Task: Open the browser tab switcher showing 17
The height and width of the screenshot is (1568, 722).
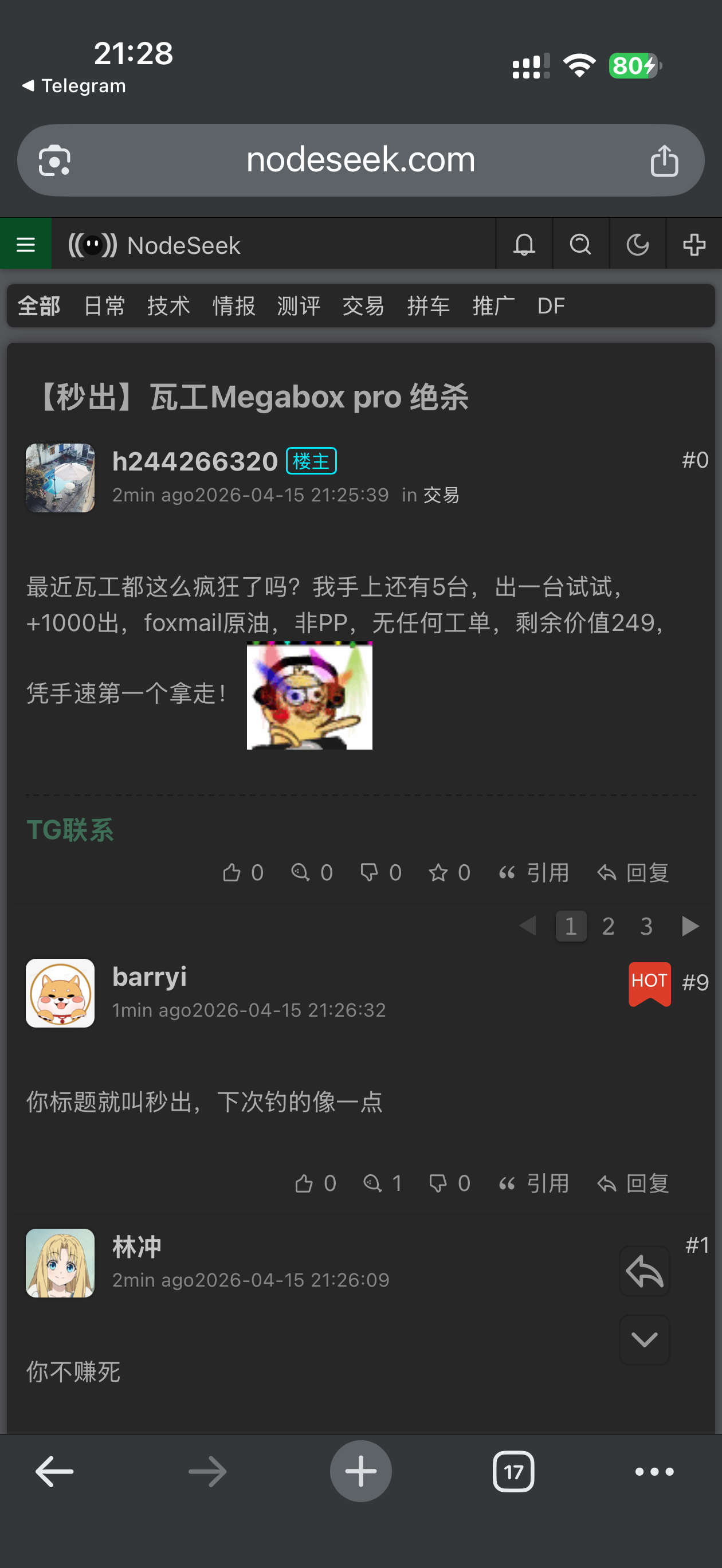Action: 513,1472
